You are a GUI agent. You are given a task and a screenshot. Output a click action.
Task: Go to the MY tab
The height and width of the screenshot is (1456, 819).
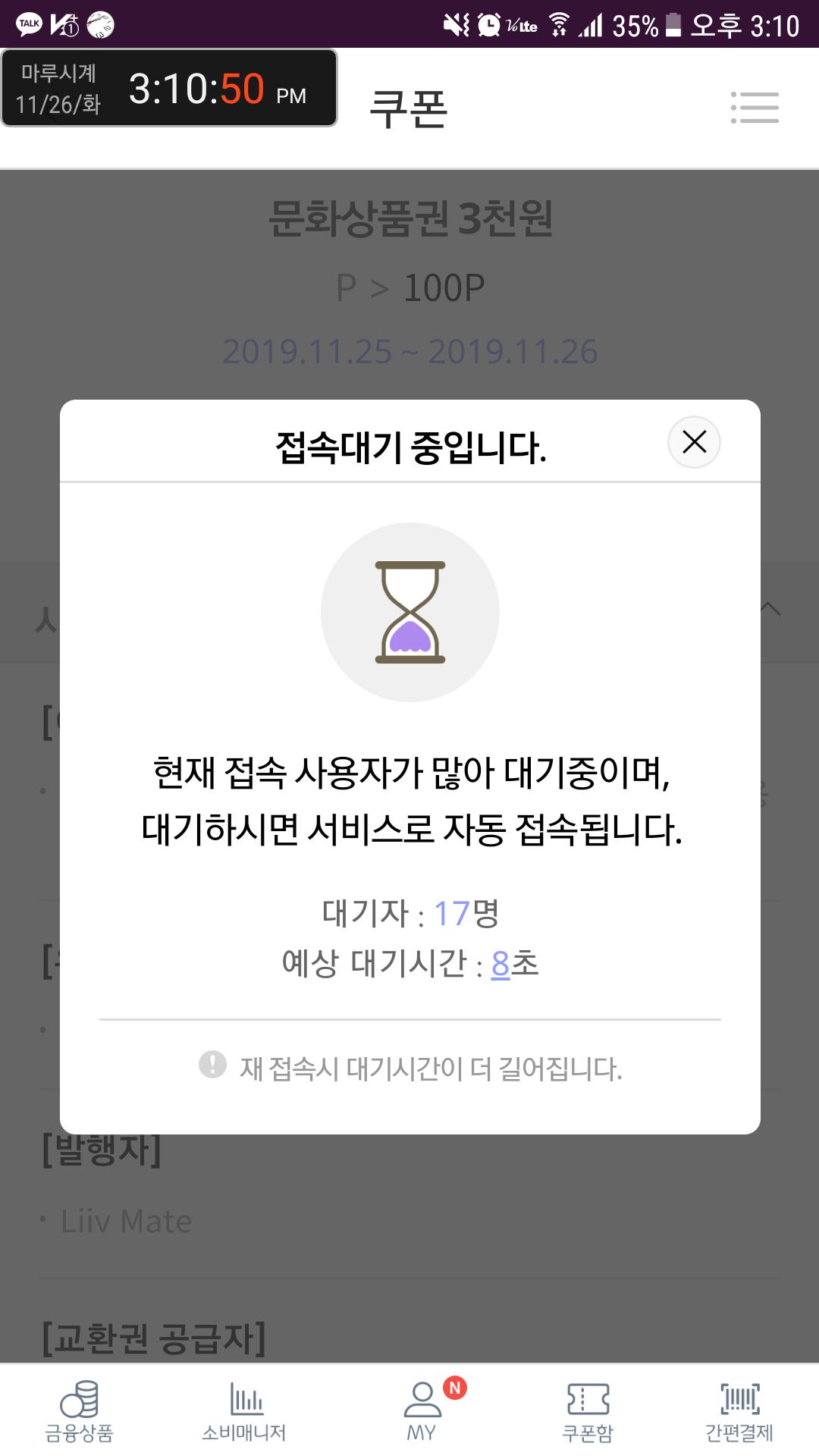point(422,1410)
